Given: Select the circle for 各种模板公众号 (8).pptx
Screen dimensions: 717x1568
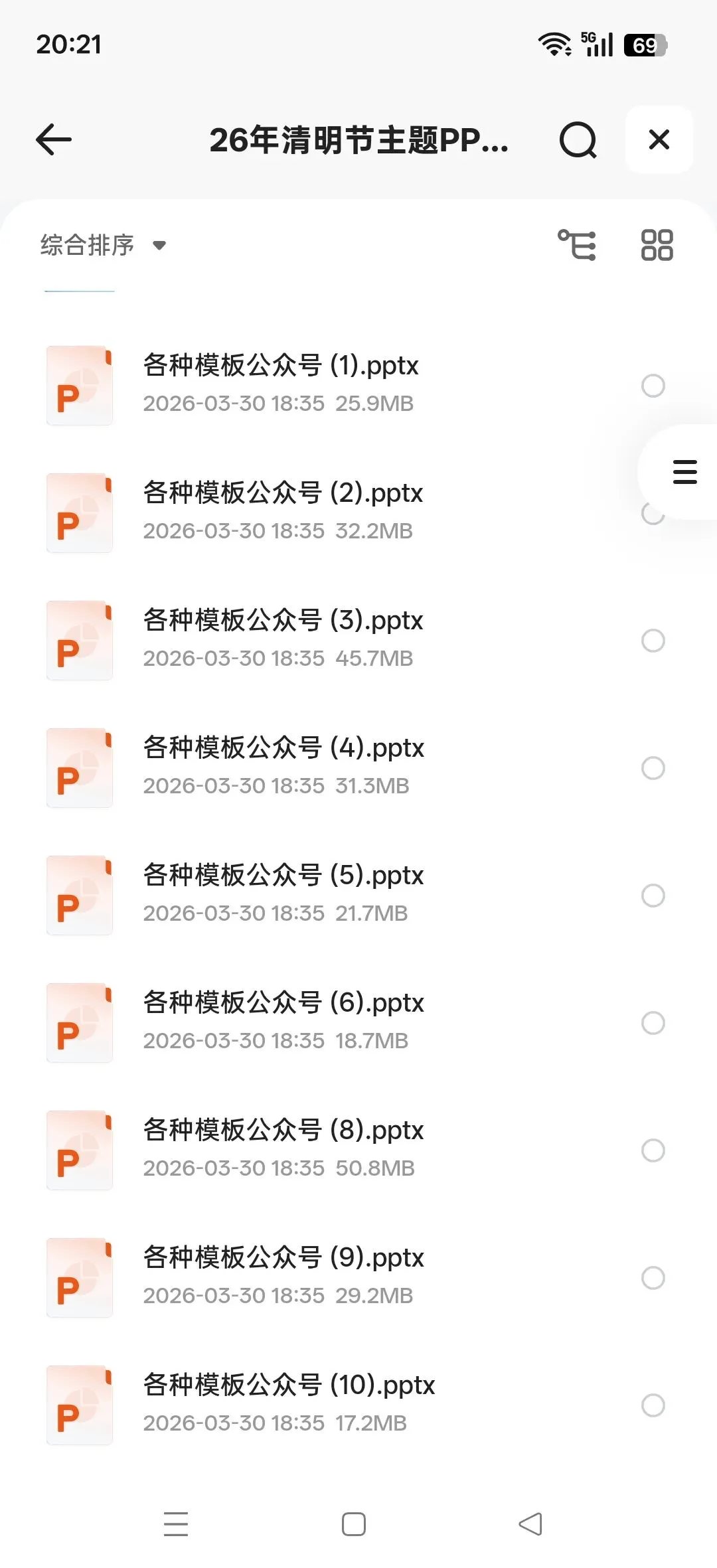Looking at the screenshot, I should pos(653,1150).
